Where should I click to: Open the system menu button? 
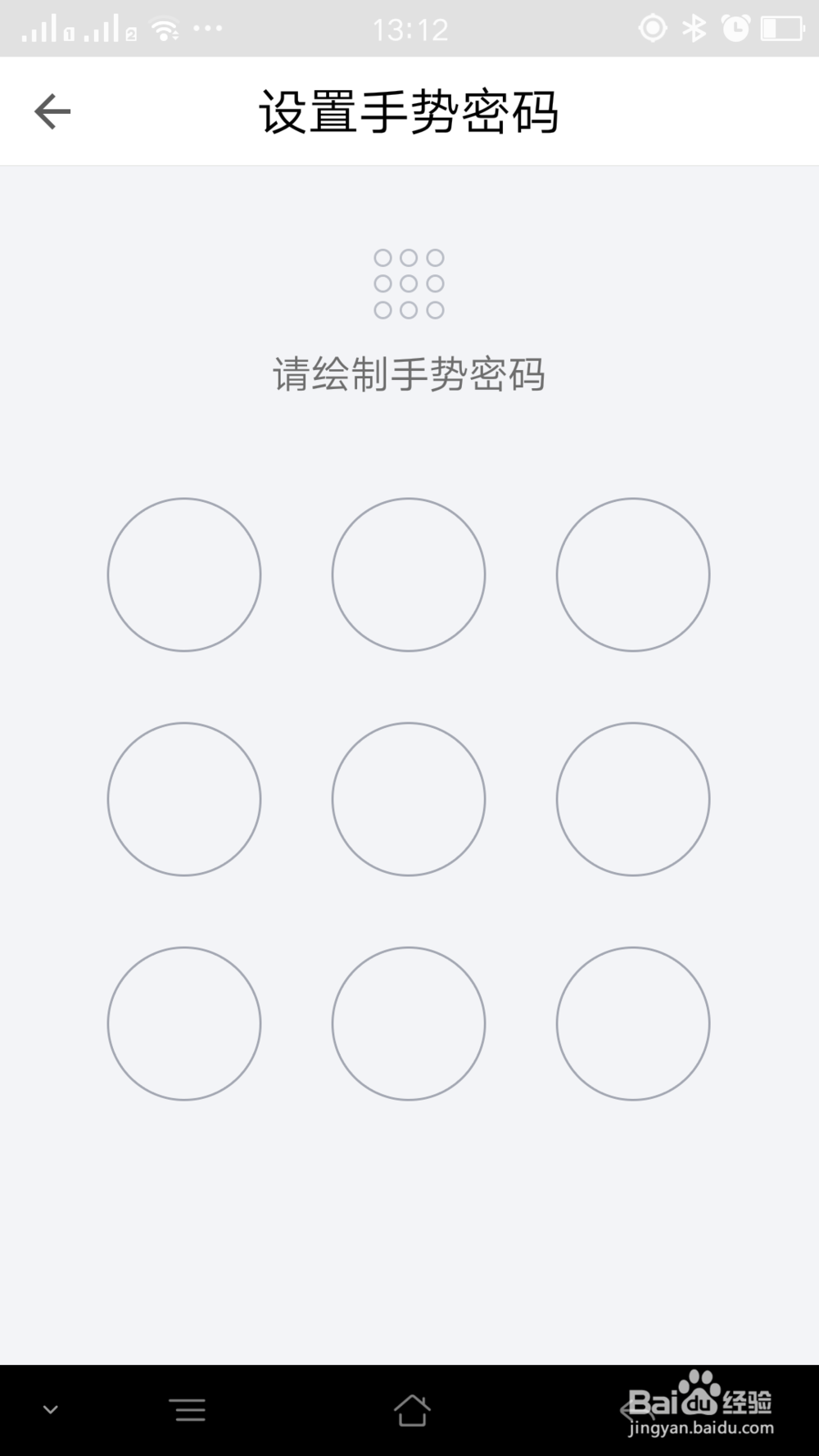coord(190,1410)
